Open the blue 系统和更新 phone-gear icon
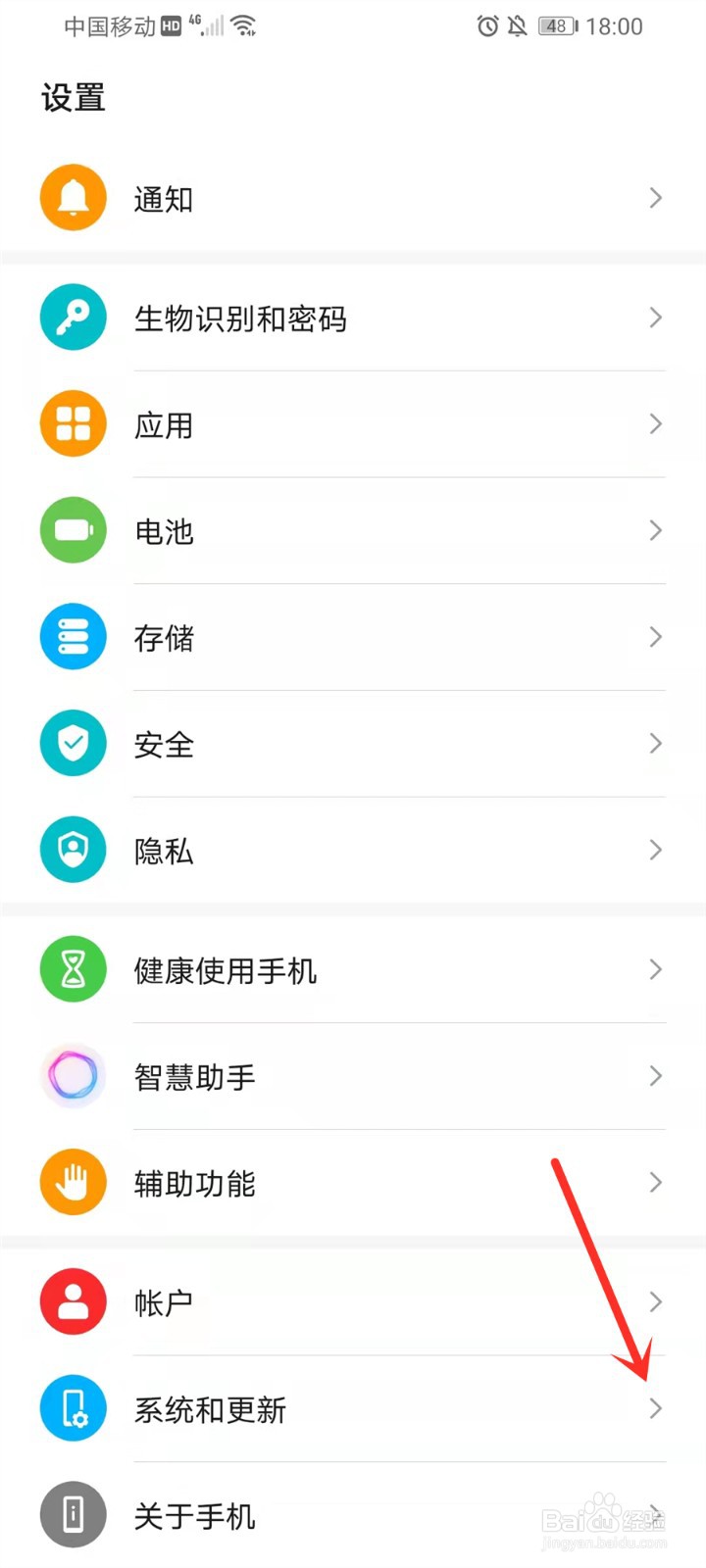 click(73, 1408)
